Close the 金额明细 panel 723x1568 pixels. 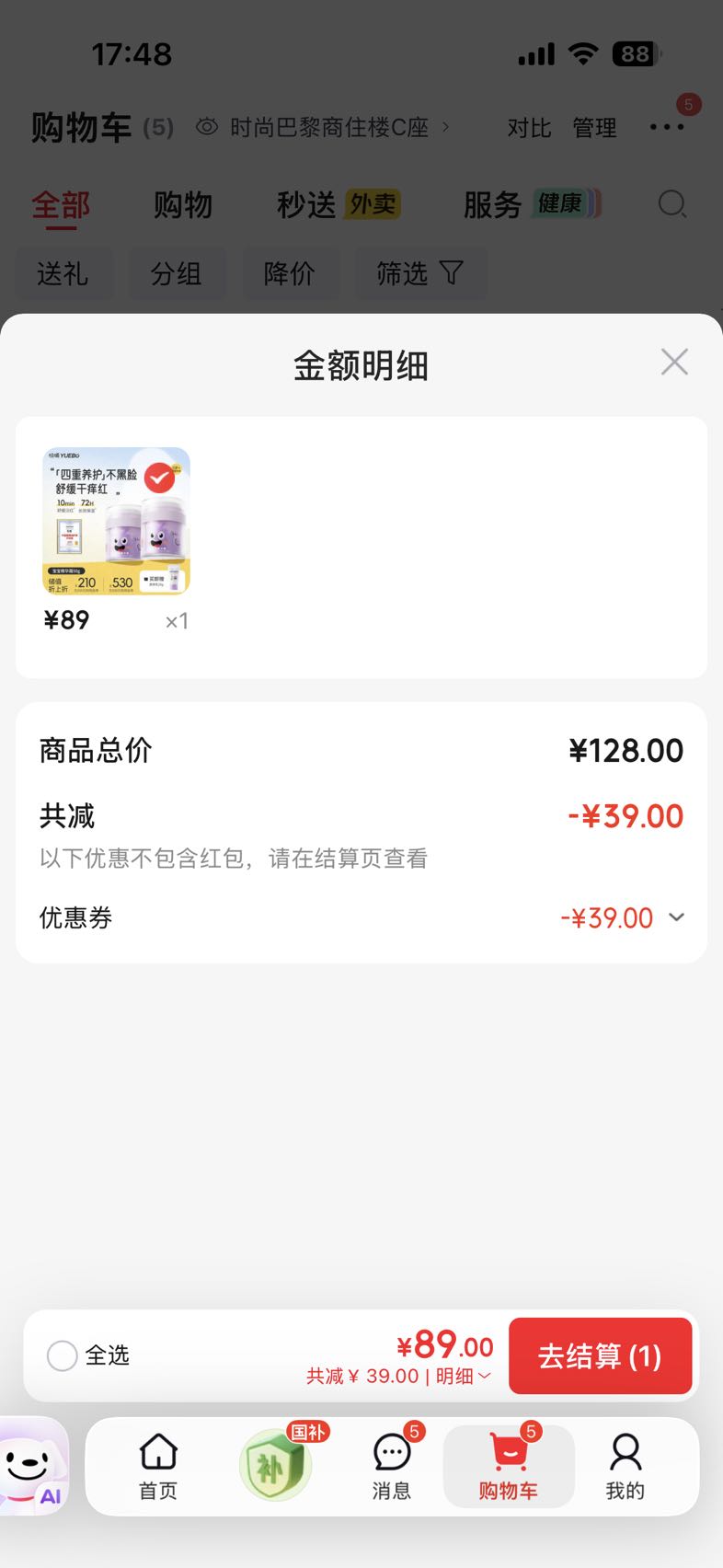click(x=674, y=362)
